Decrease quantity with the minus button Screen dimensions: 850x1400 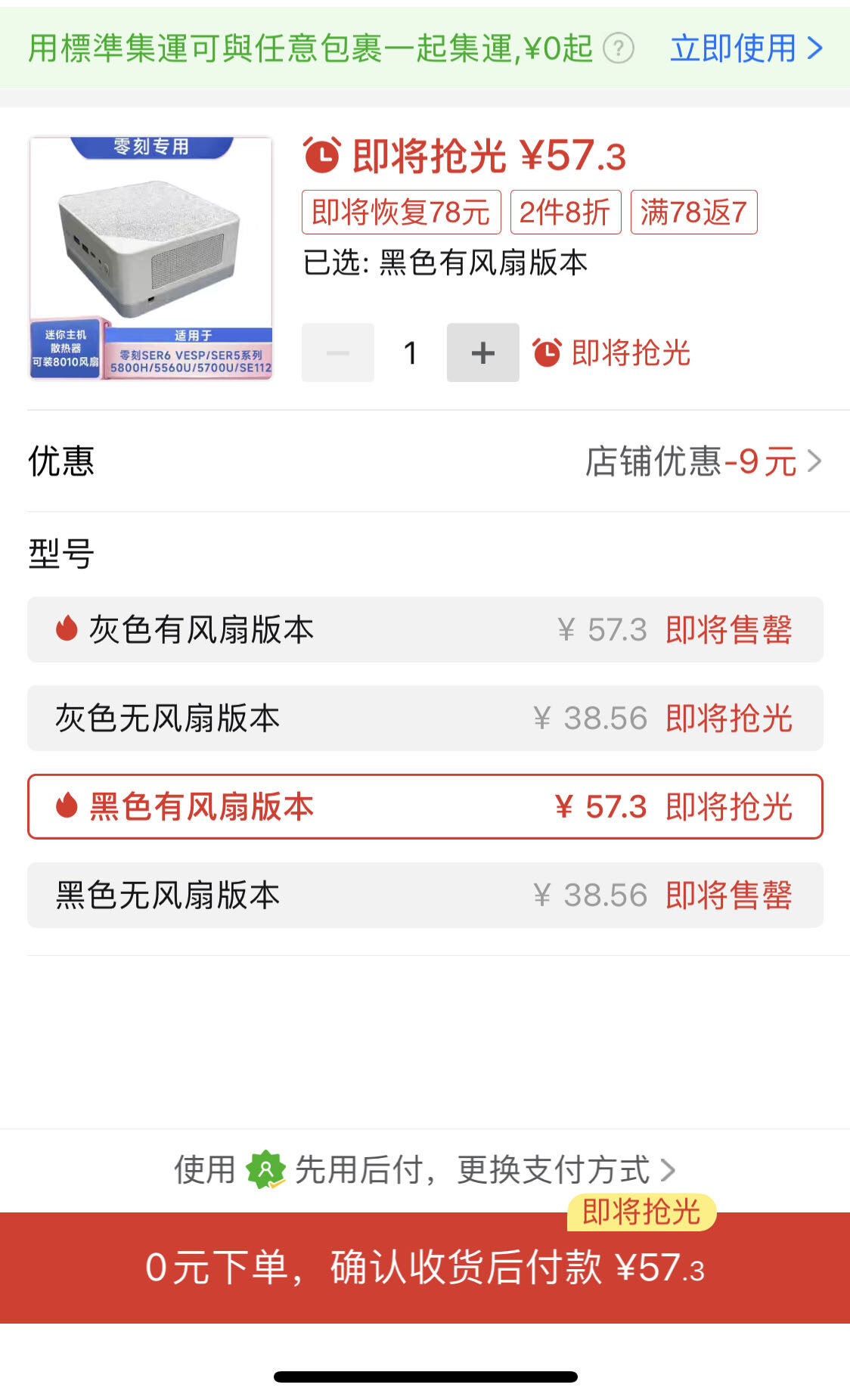coord(338,352)
